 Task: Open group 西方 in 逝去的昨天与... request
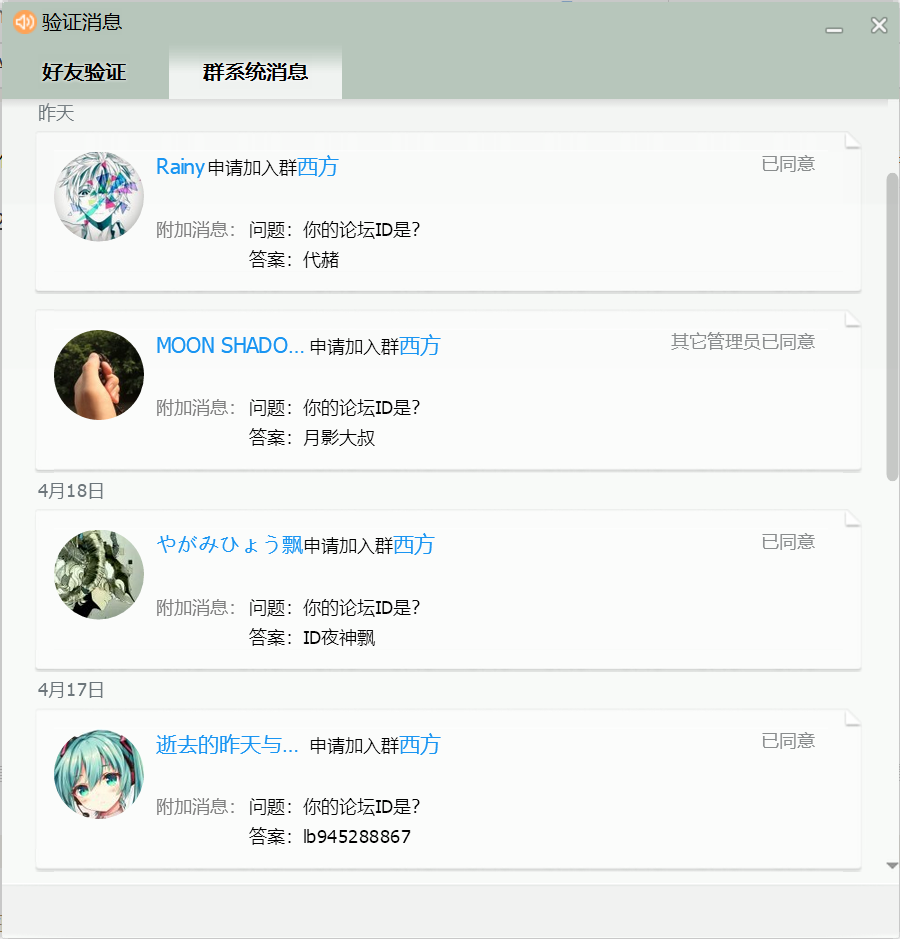coord(420,745)
